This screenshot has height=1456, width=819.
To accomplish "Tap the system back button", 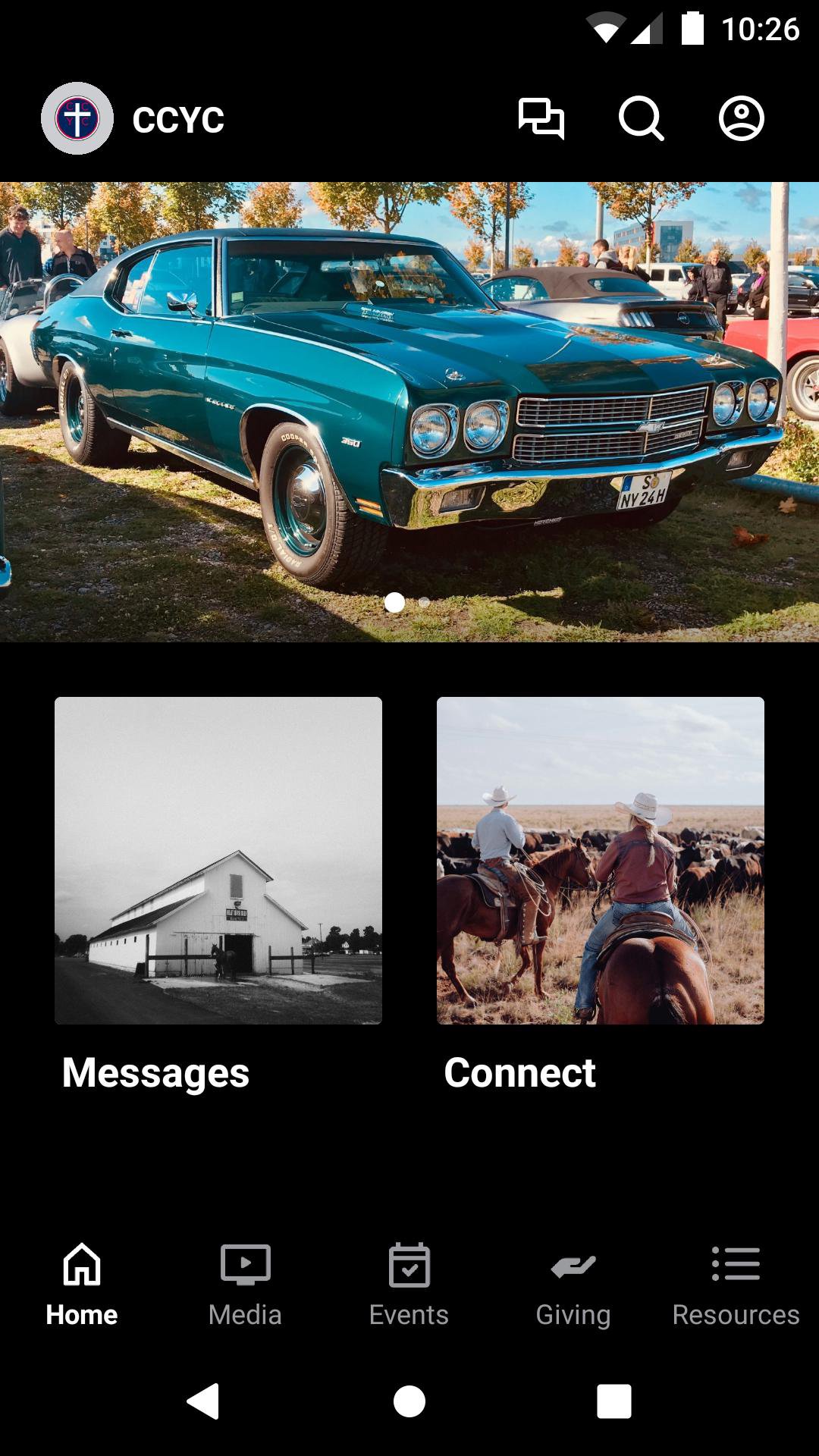I will [x=203, y=1401].
